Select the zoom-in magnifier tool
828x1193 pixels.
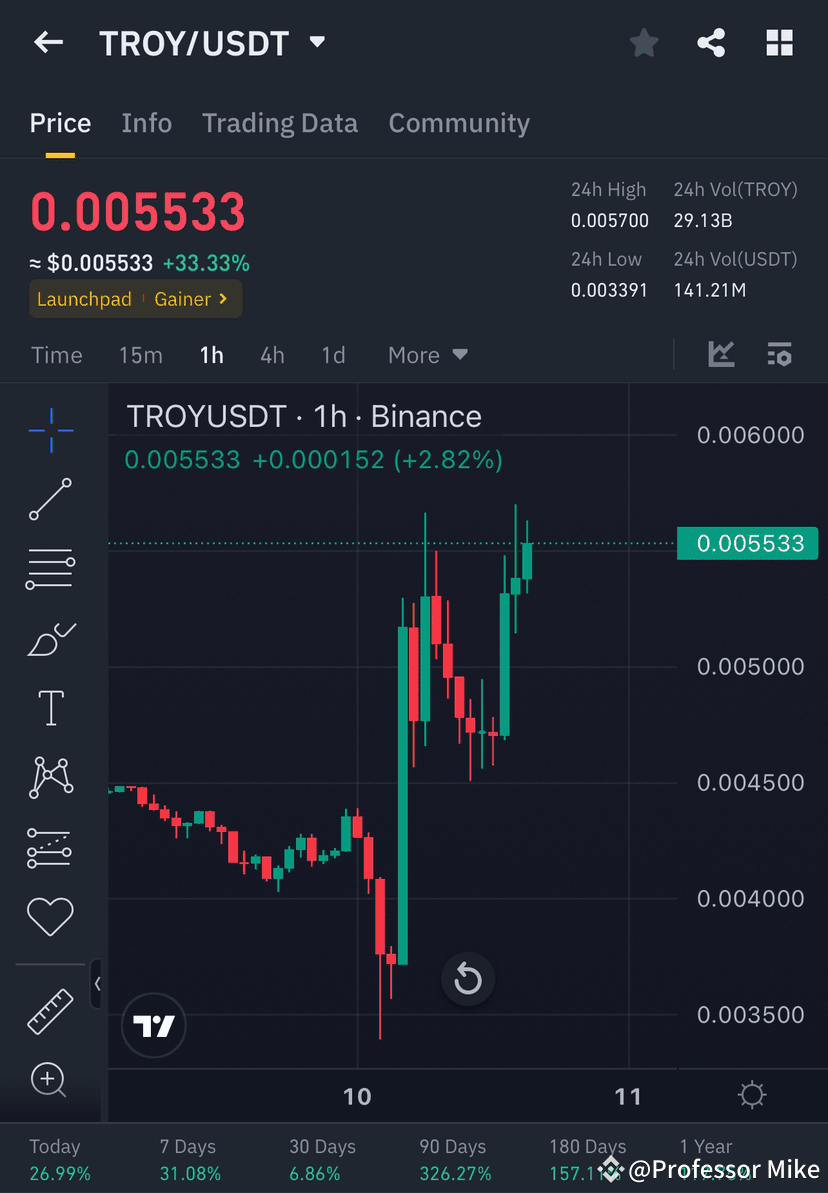tap(50, 1080)
